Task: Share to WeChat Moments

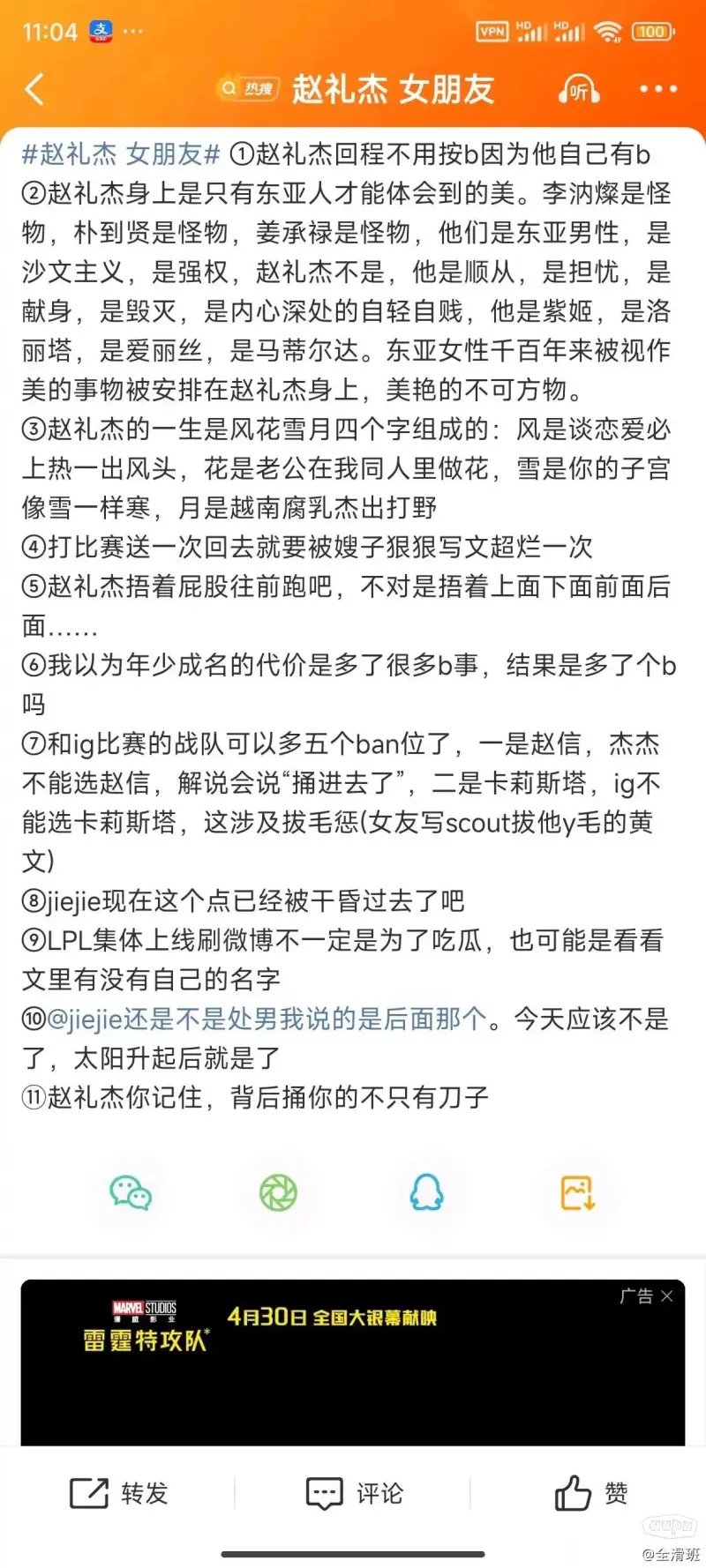Action: pos(278,1193)
